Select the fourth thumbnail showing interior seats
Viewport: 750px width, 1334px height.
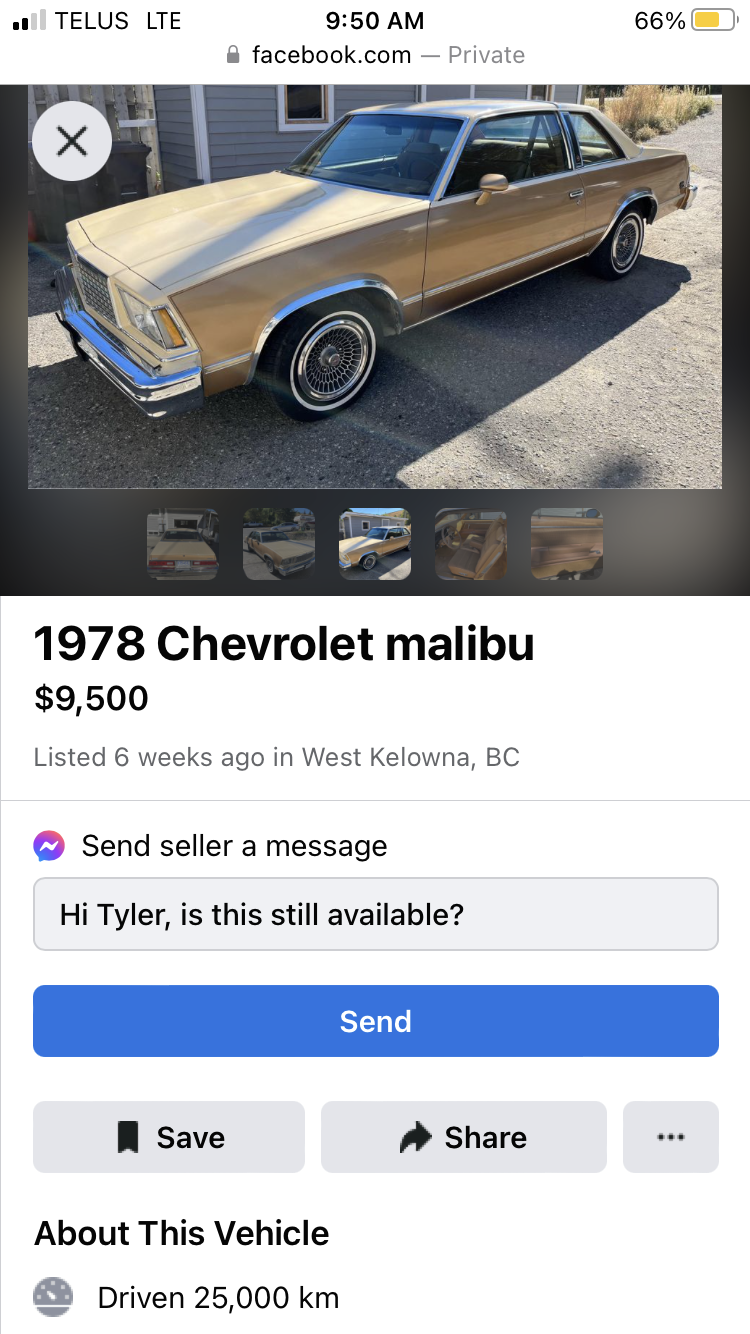click(x=471, y=545)
